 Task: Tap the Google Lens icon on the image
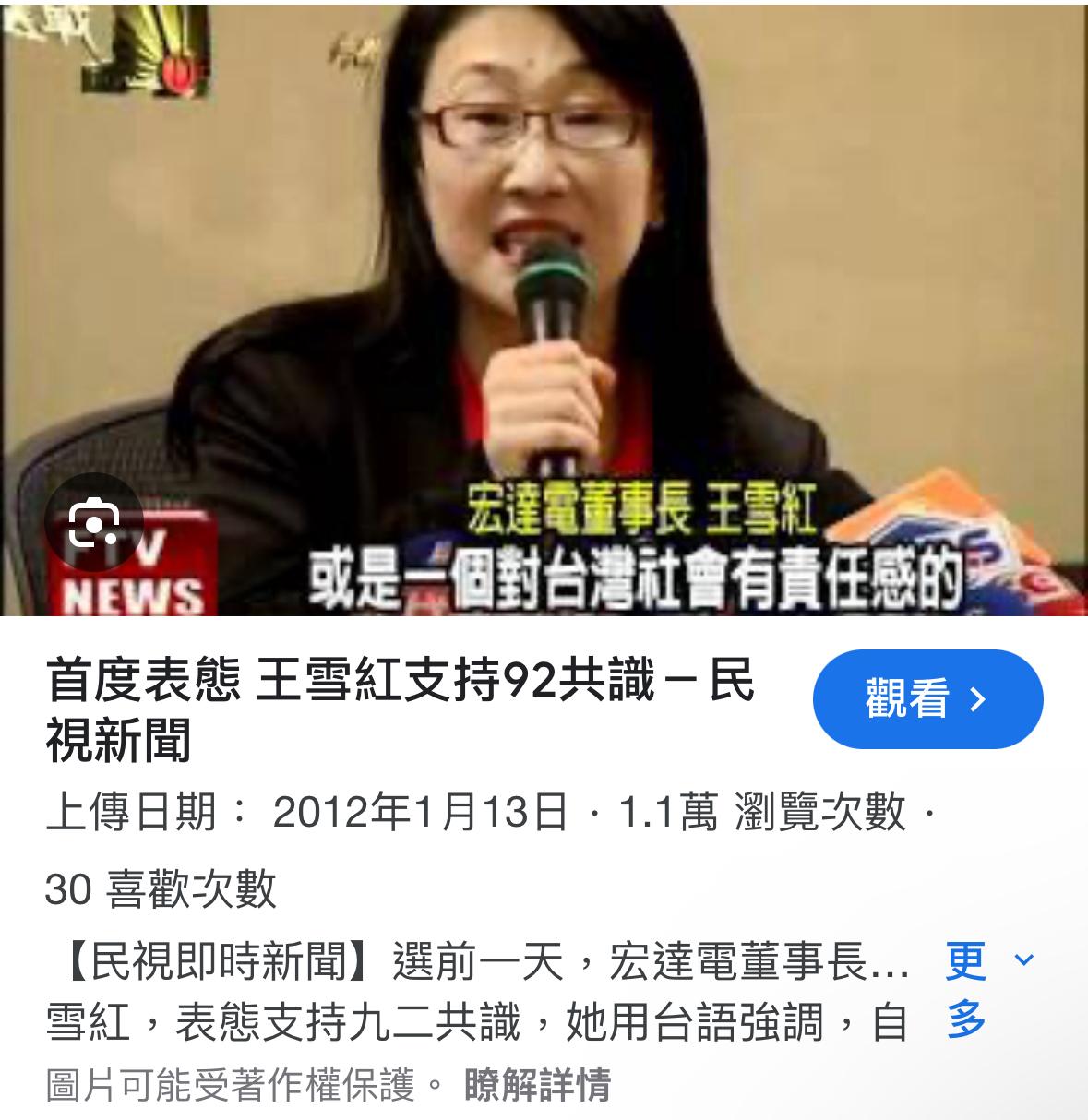click(x=95, y=522)
